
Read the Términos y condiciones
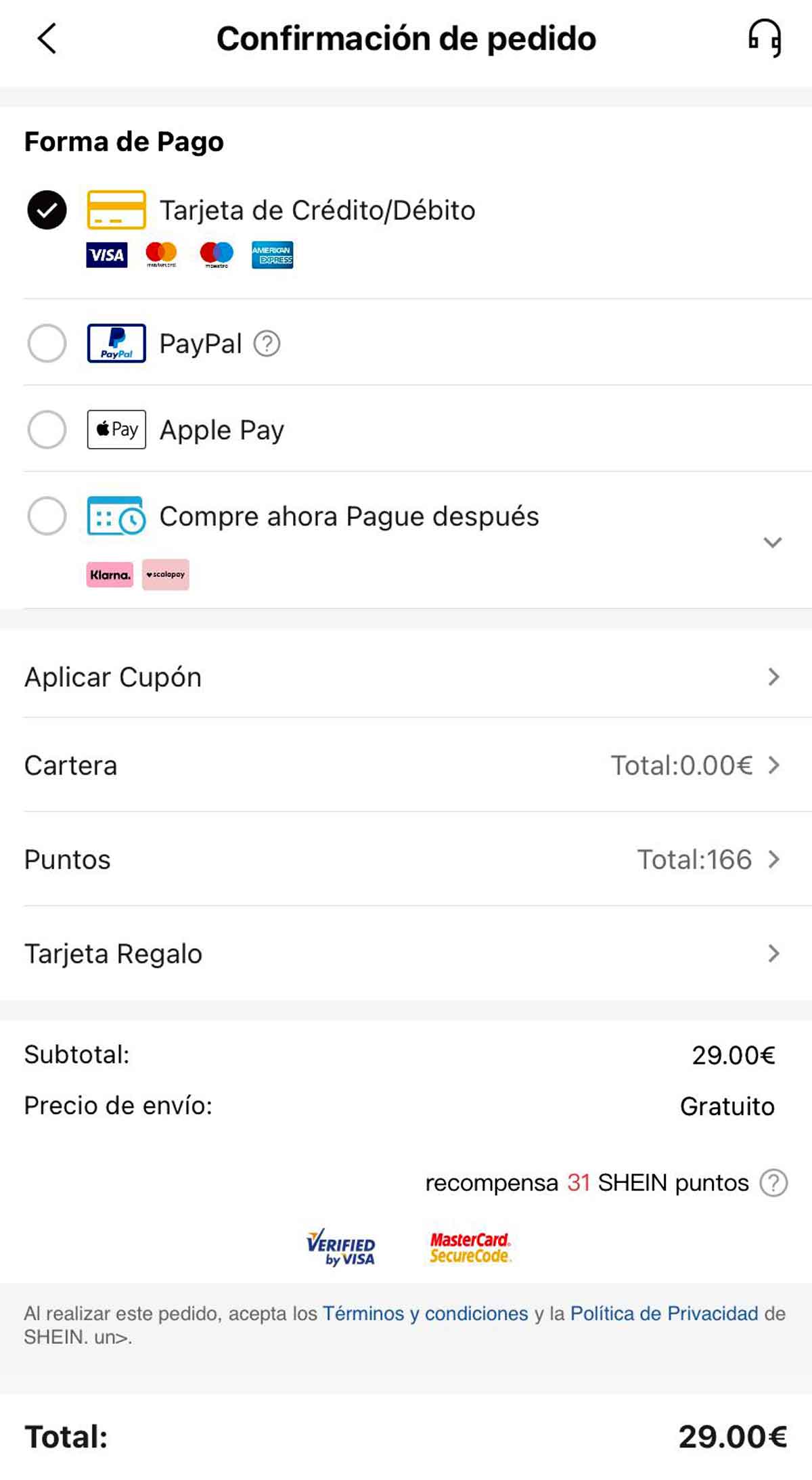coord(425,1314)
